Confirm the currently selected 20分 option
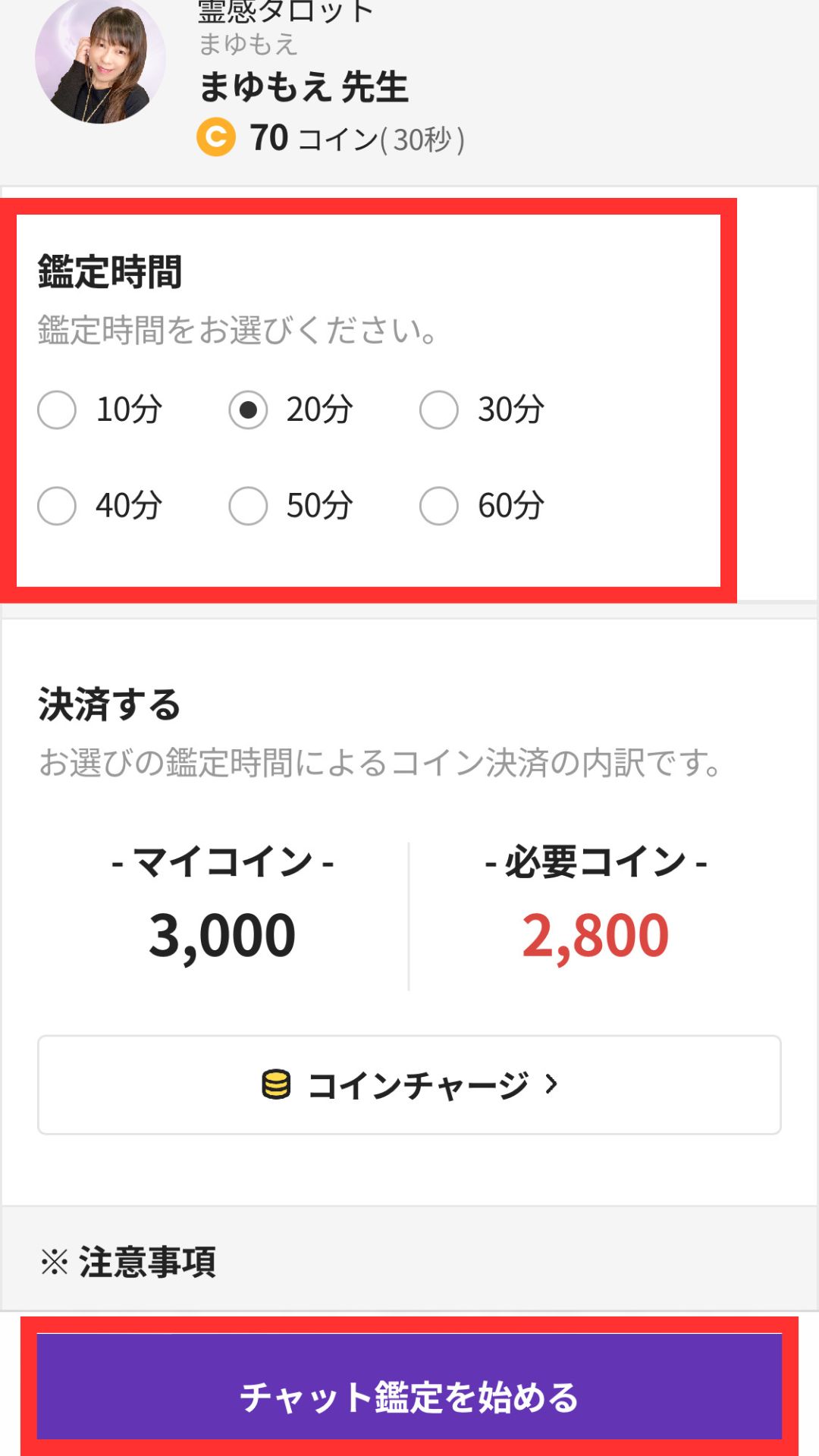 pos(247,411)
